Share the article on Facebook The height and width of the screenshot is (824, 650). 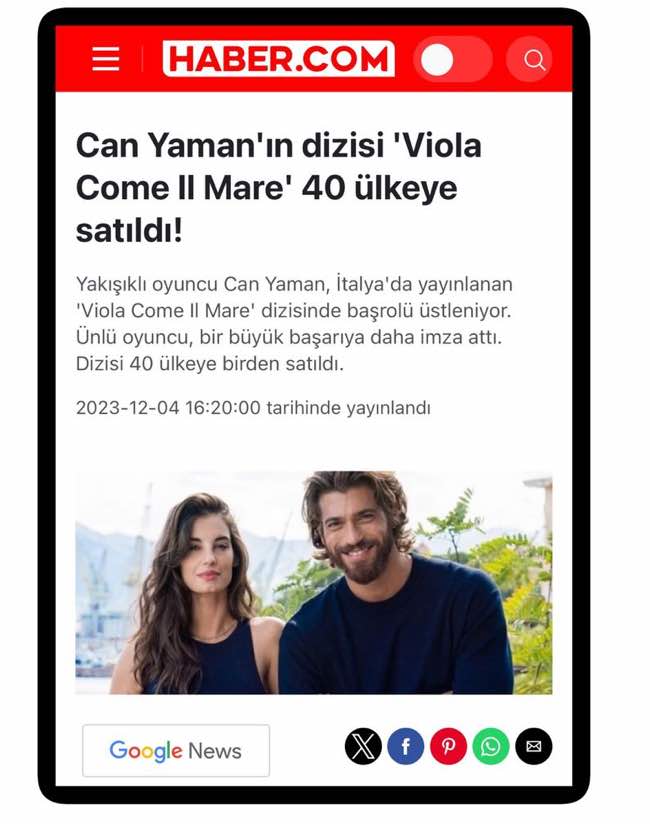pos(406,746)
